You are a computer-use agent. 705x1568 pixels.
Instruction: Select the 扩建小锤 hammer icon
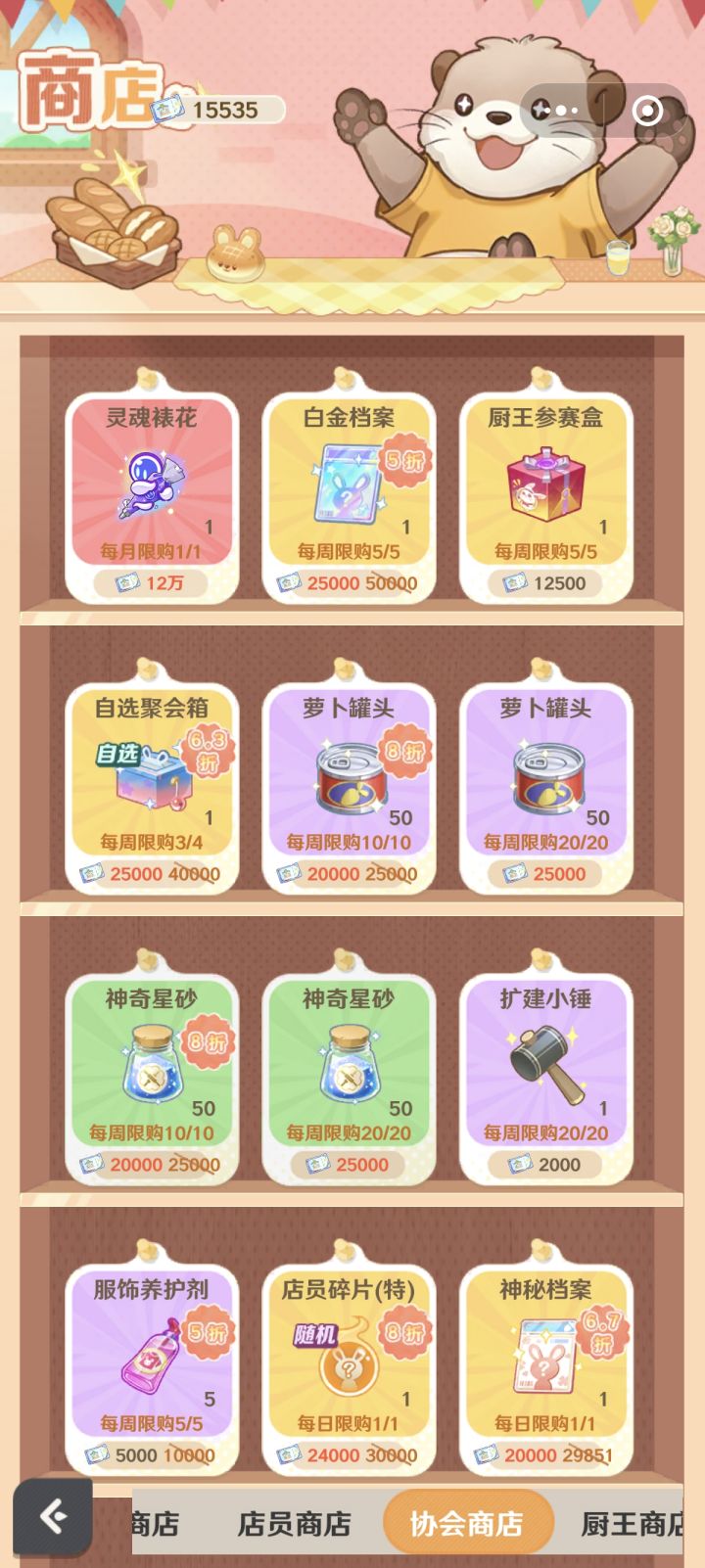pos(544,1069)
